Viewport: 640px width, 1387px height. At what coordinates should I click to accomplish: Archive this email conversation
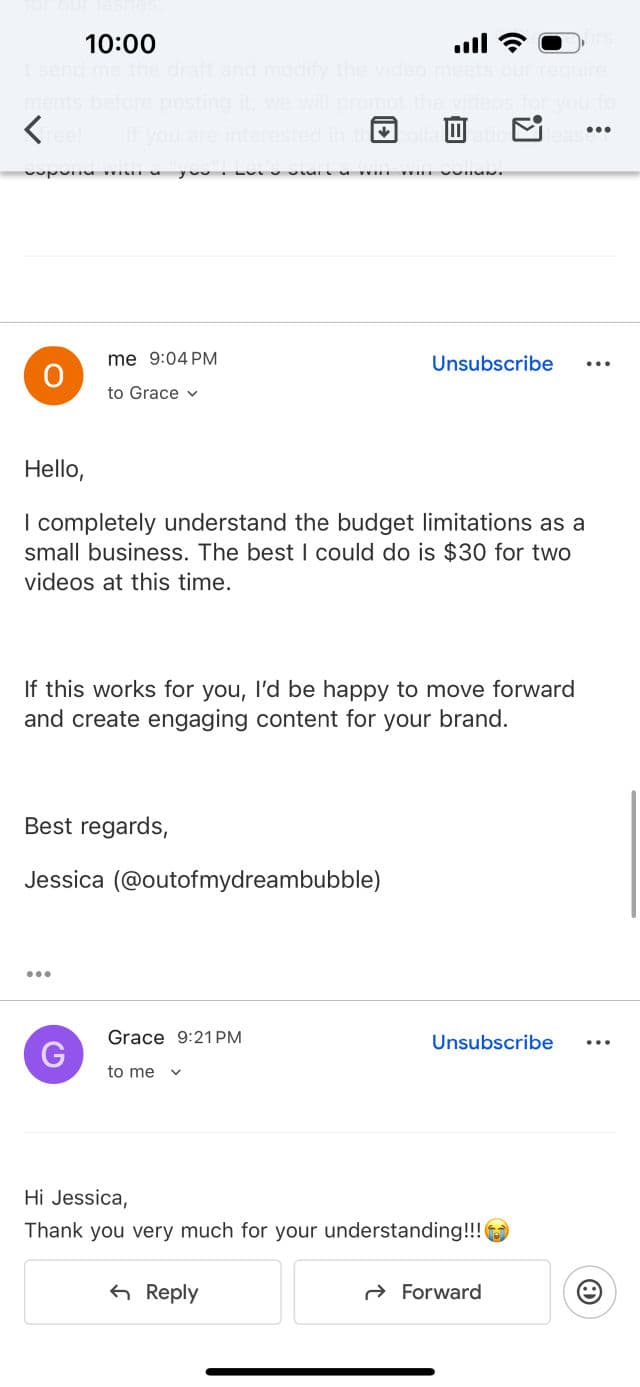(384, 129)
